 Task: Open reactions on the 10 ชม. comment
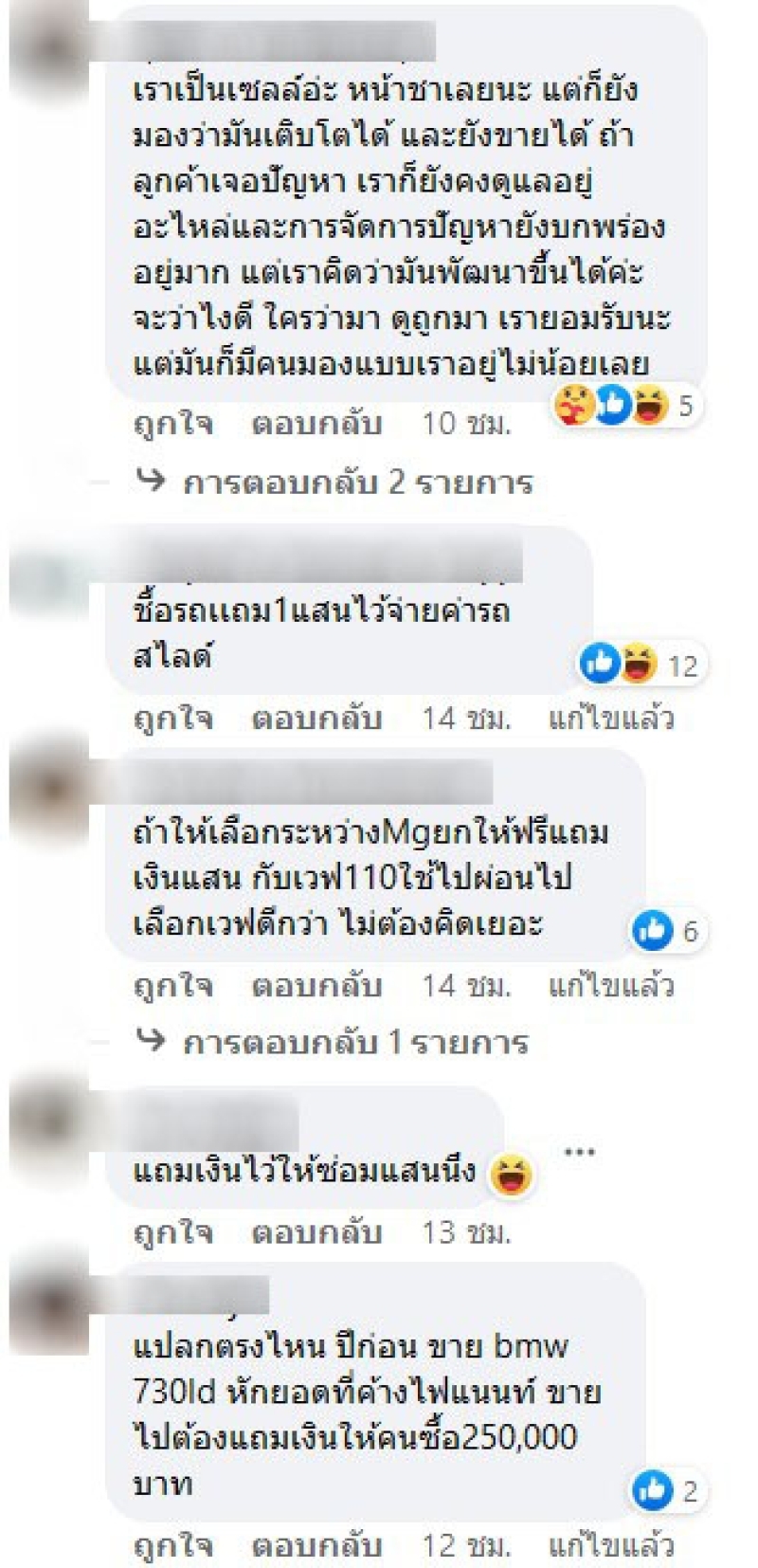tap(625, 407)
